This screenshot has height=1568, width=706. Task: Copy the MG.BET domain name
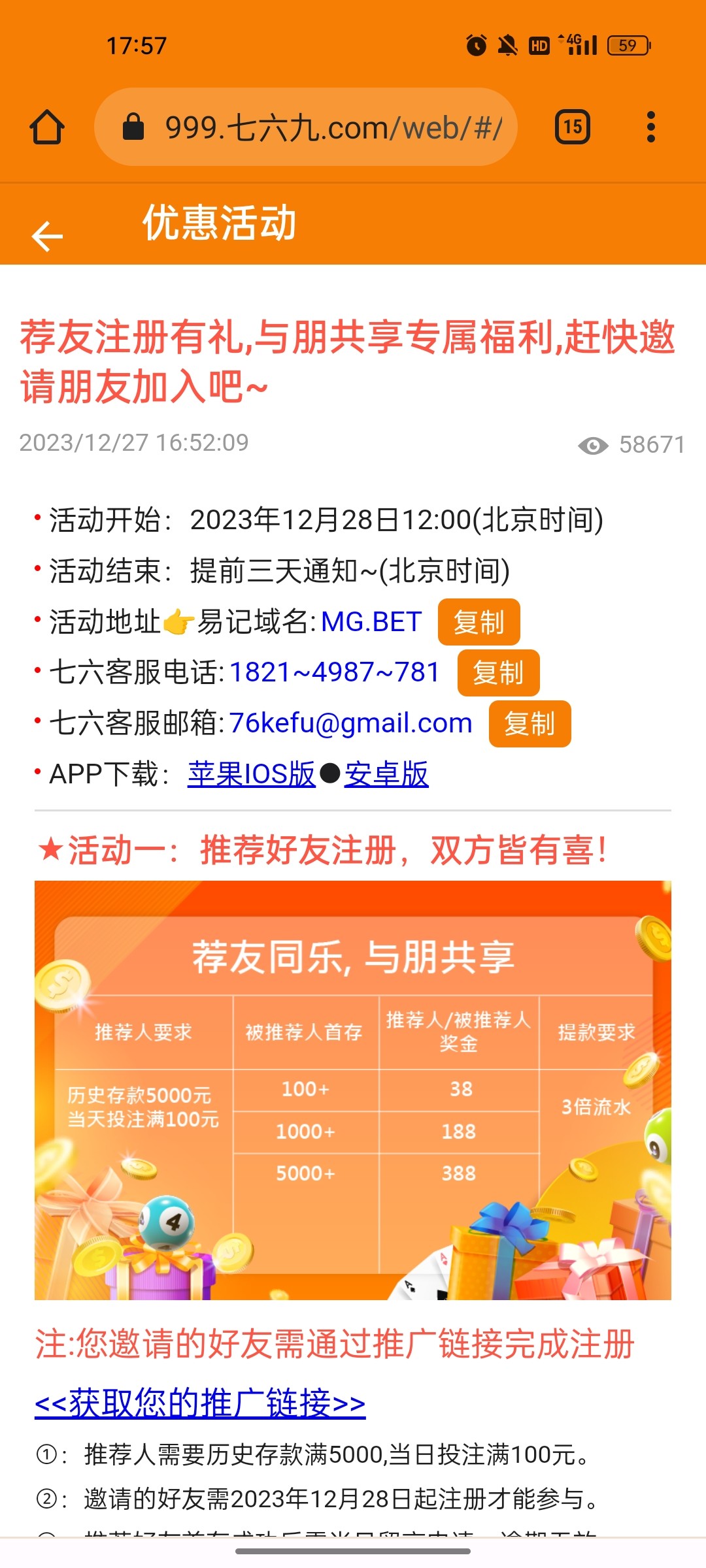[479, 622]
